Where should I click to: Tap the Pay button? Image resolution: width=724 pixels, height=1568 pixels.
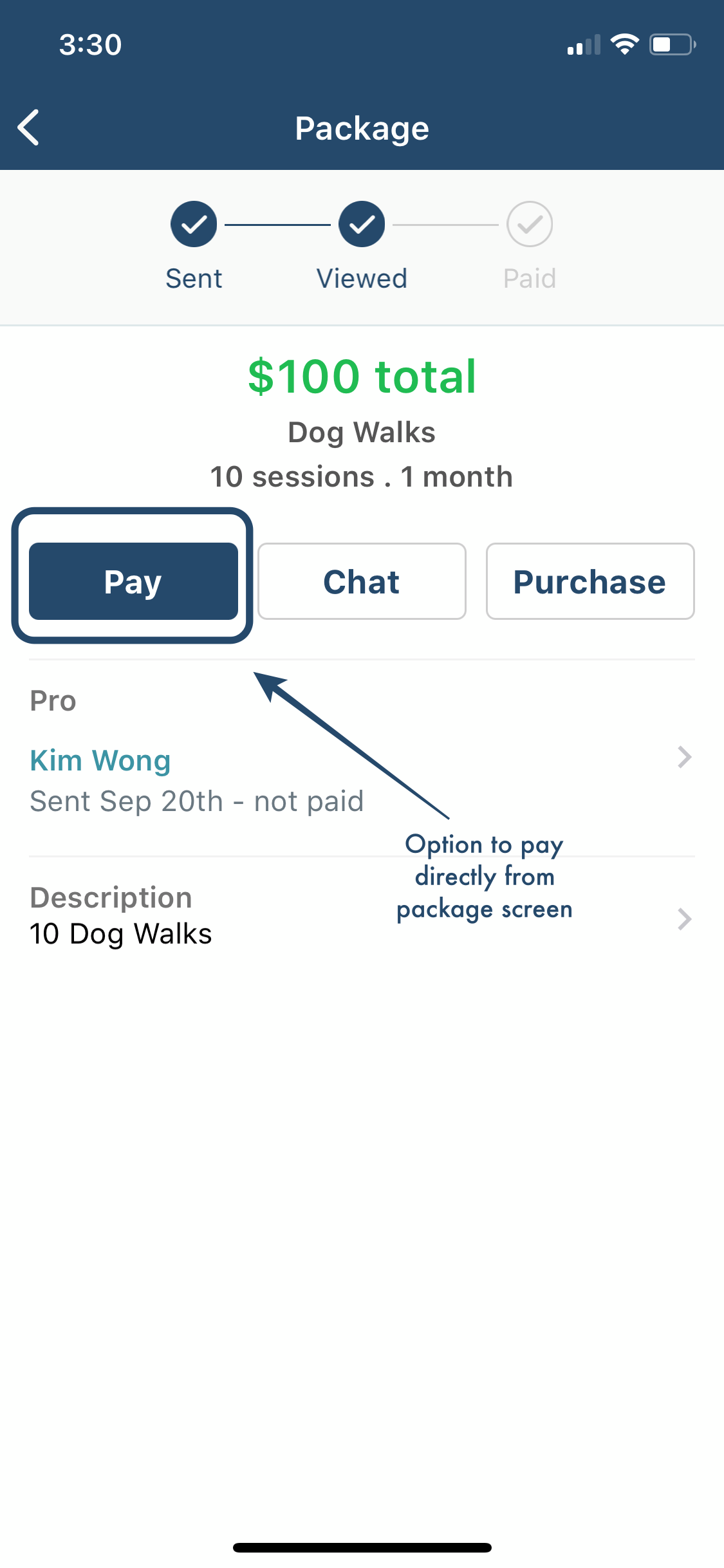[133, 581]
